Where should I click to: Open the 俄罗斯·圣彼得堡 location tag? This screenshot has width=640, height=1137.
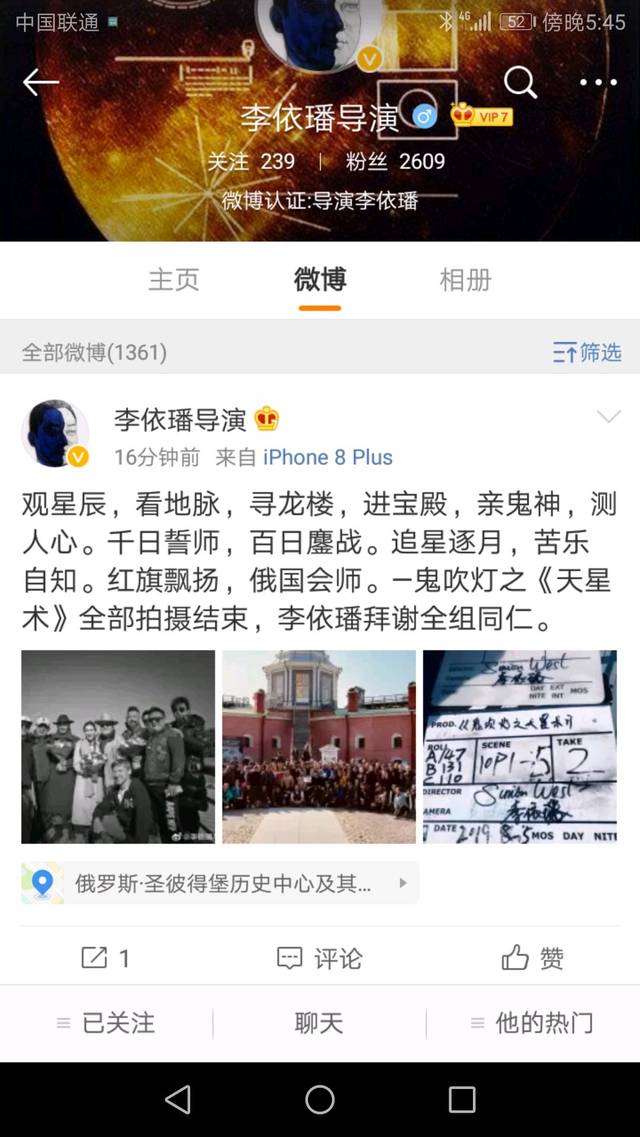220,883
